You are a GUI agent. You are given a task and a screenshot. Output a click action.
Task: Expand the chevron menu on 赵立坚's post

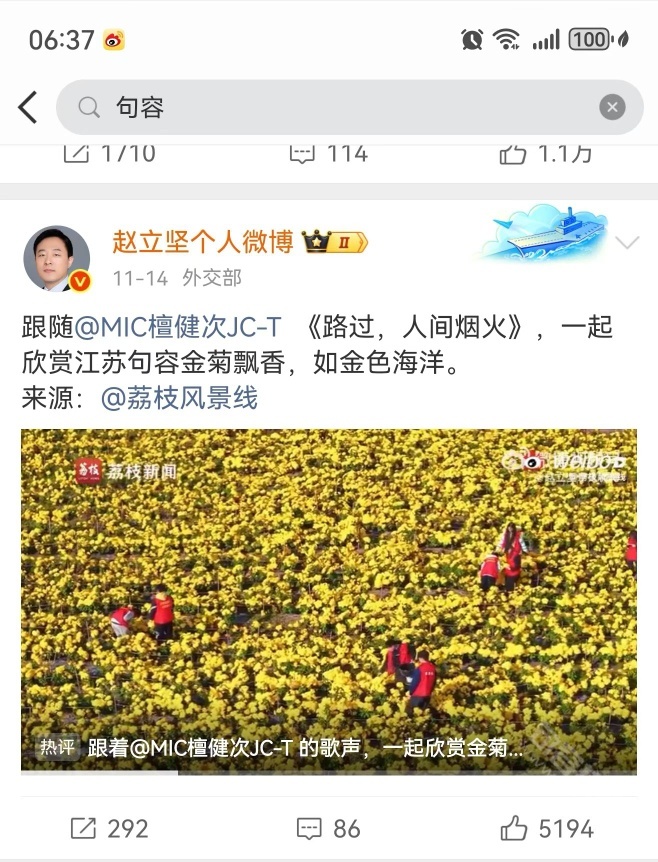click(627, 243)
